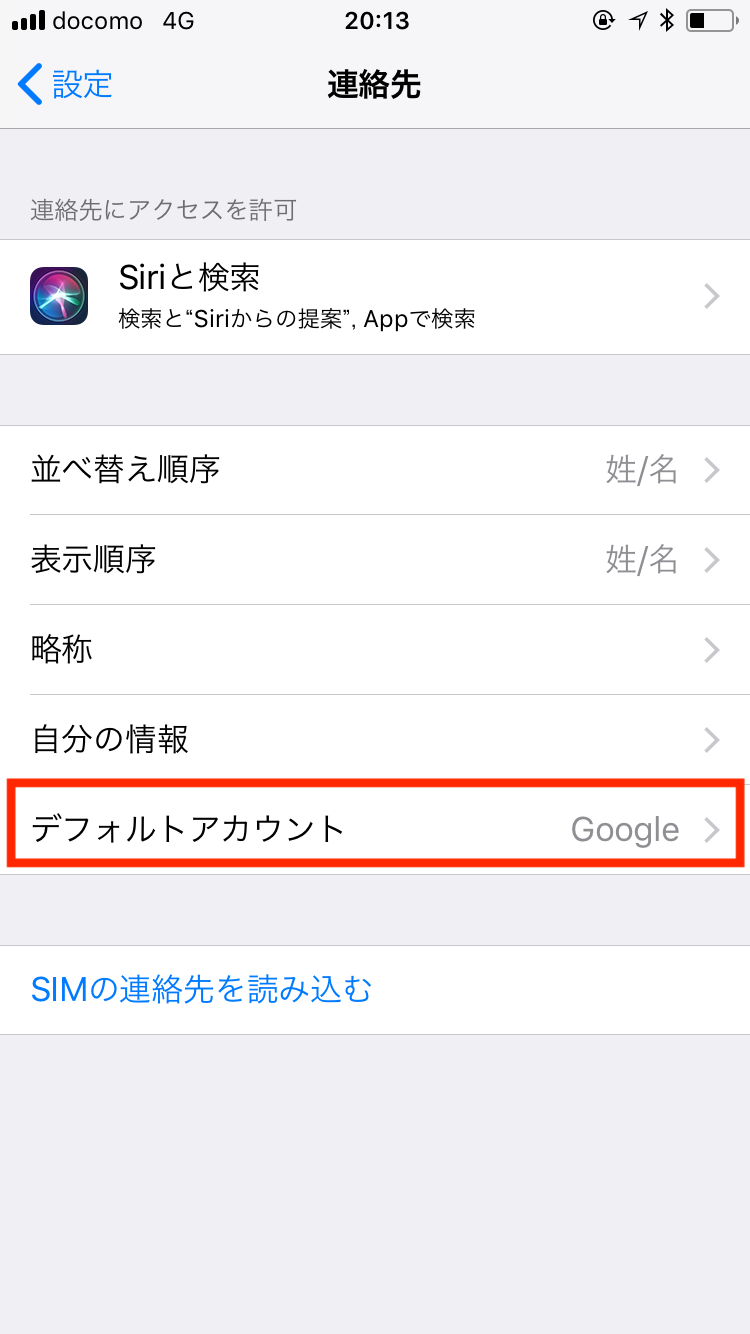750x1334 pixels.
Task: Go back to 設定
Action: 66,85
